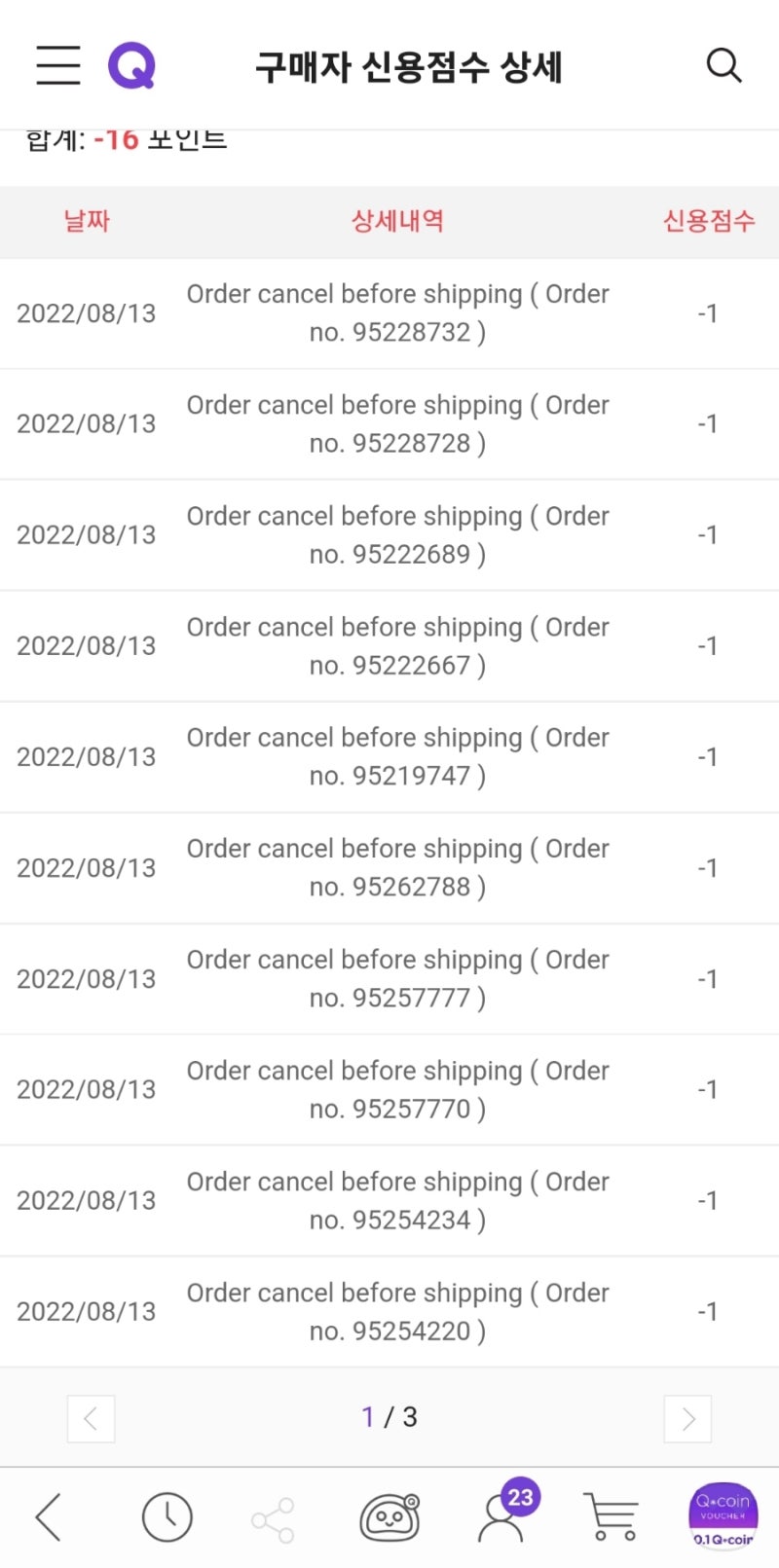Tap the share icon in bottom bar

[273, 1519]
